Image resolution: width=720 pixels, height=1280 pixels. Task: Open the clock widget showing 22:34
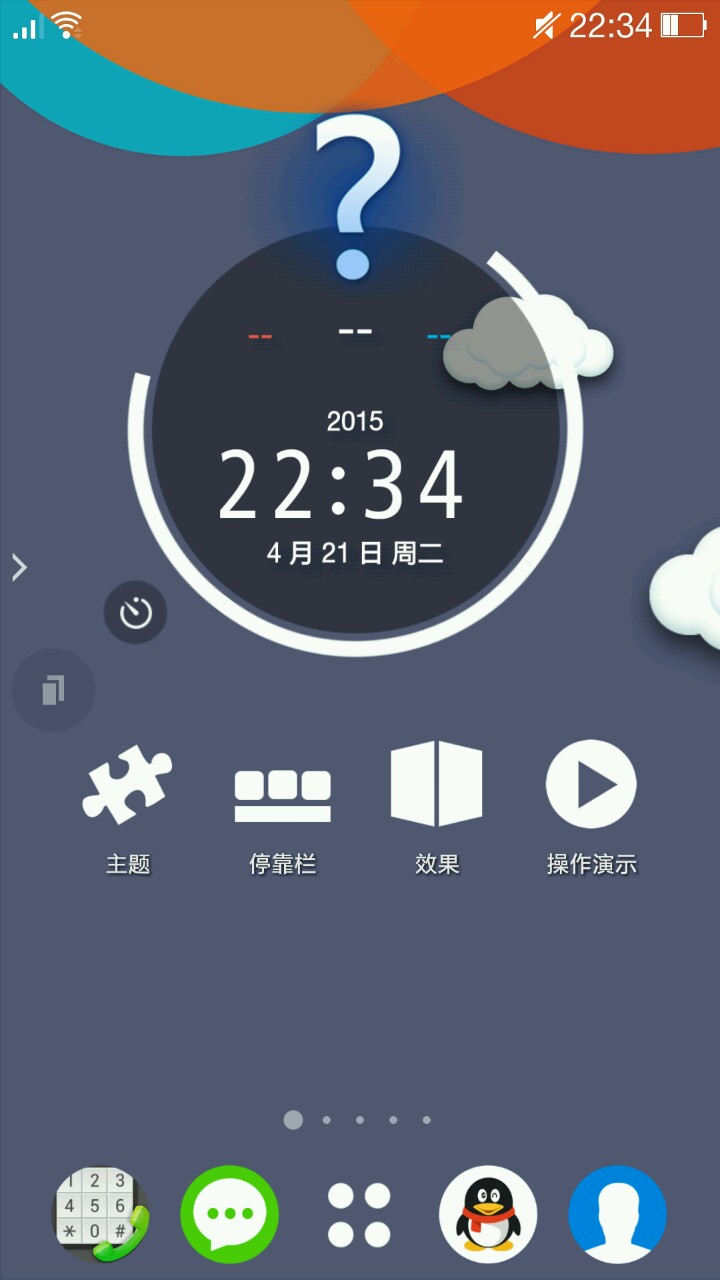(342, 485)
